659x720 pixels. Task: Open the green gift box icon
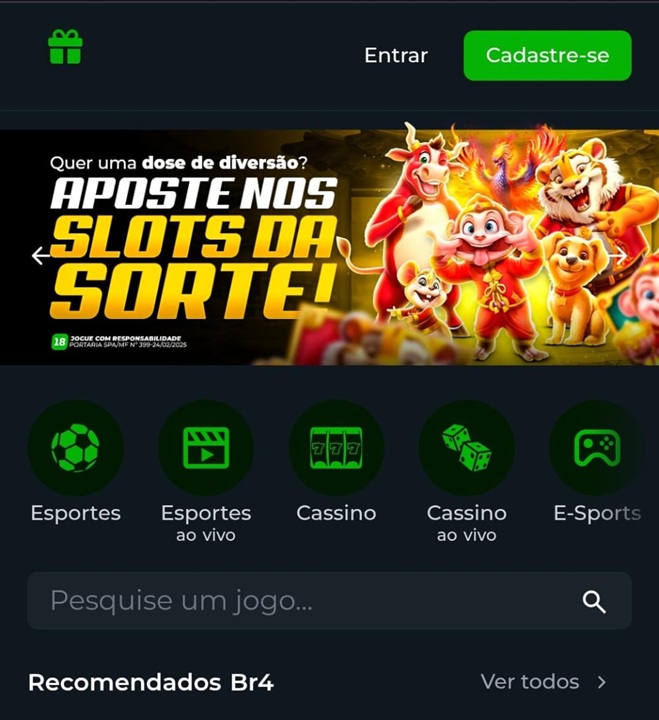click(65, 47)
